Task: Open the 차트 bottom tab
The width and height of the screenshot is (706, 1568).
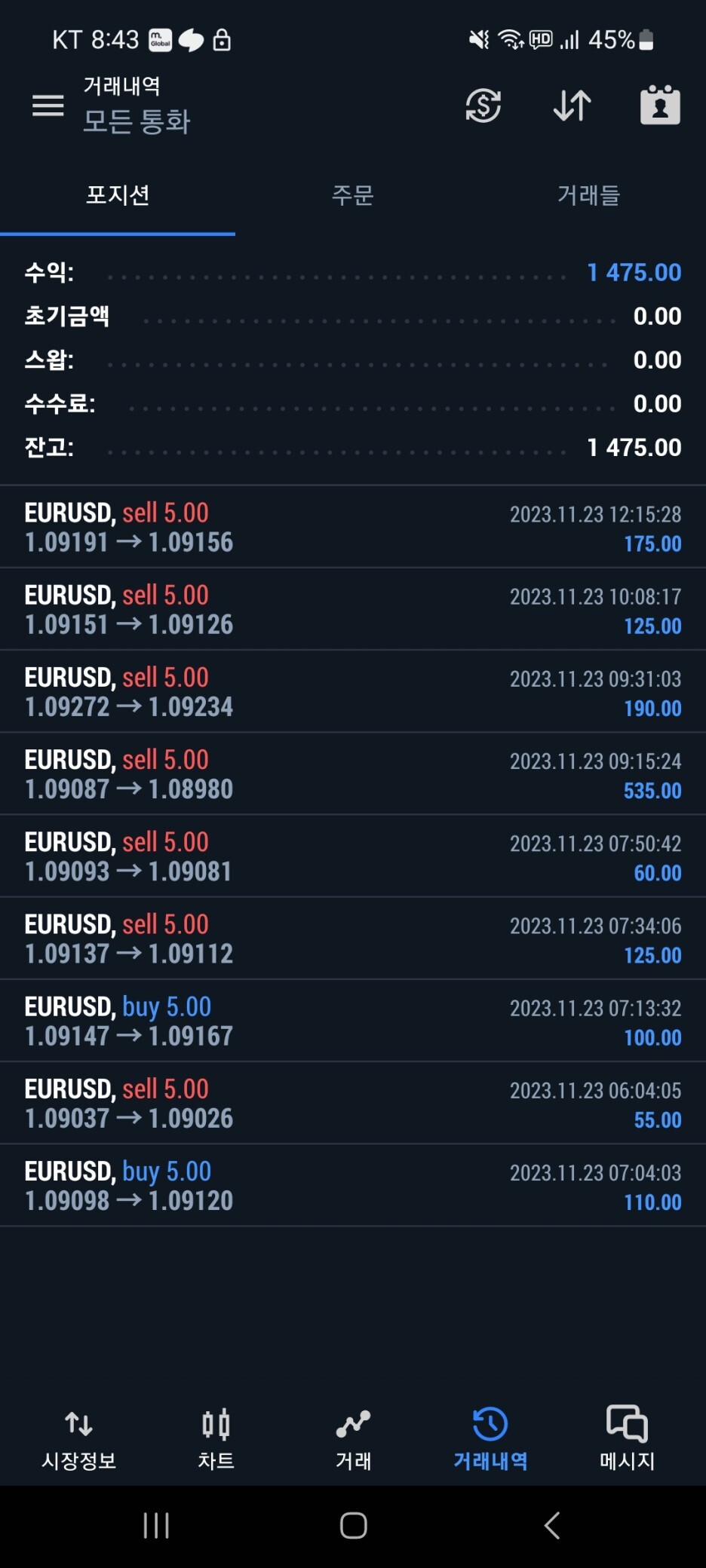Action: point(216,1439)
